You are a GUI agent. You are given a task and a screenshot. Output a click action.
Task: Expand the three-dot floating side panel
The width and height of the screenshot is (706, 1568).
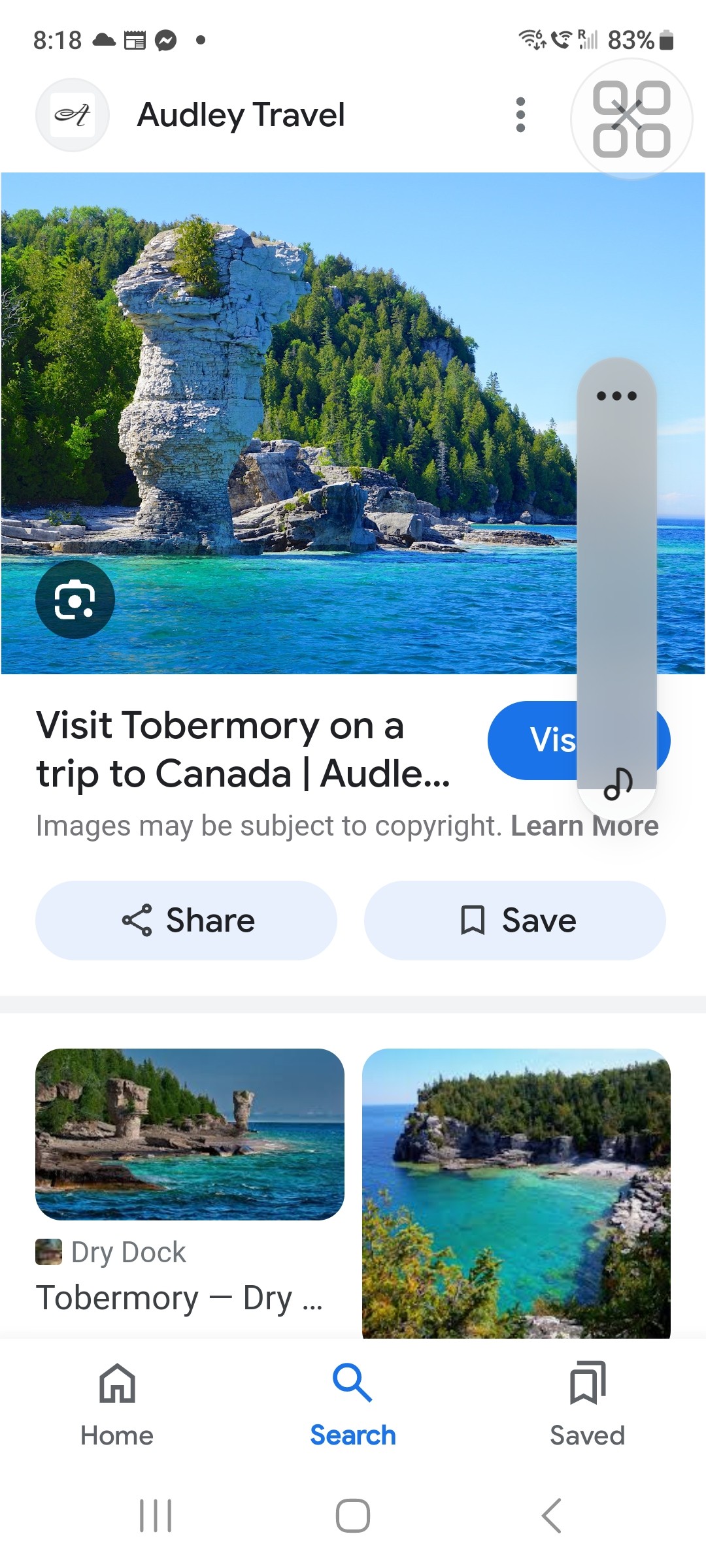coord(616,396)
